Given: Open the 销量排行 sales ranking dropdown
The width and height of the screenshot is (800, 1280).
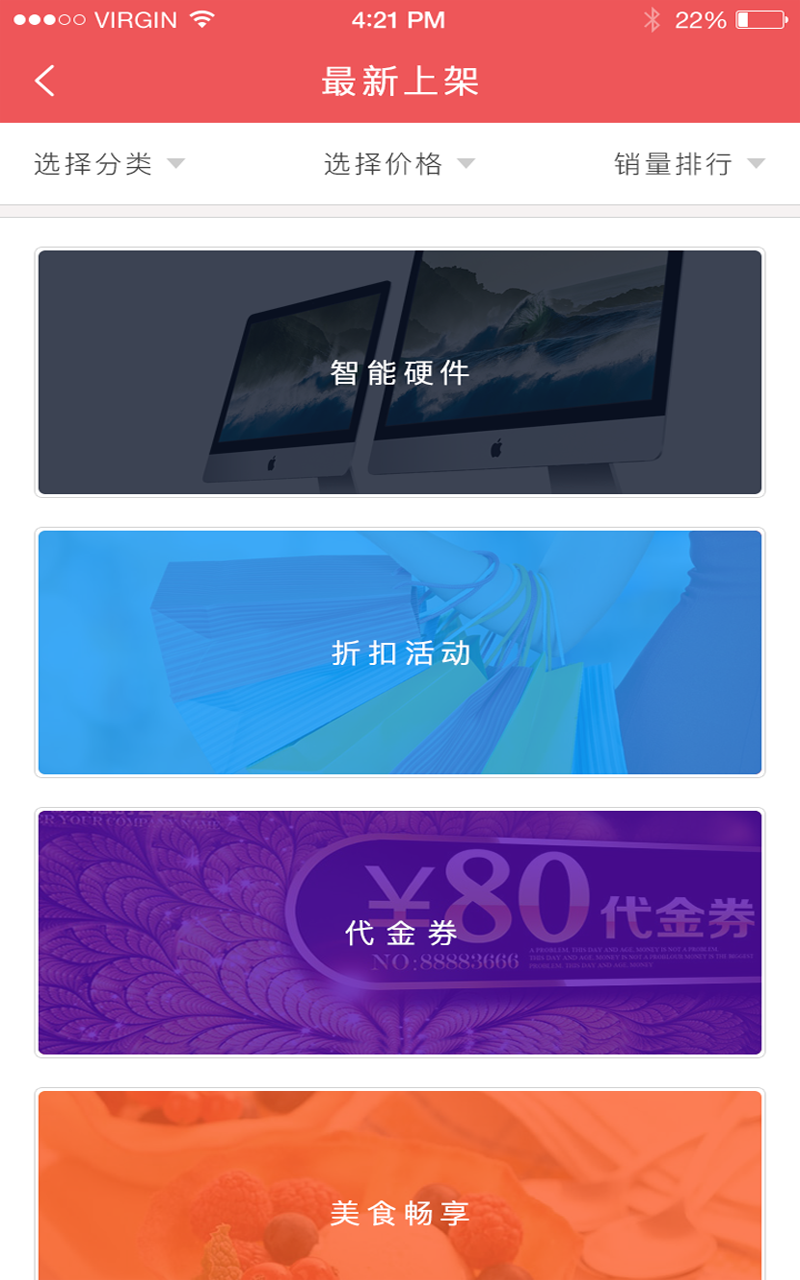Looking at the screenshot, I should coord(689,164).
